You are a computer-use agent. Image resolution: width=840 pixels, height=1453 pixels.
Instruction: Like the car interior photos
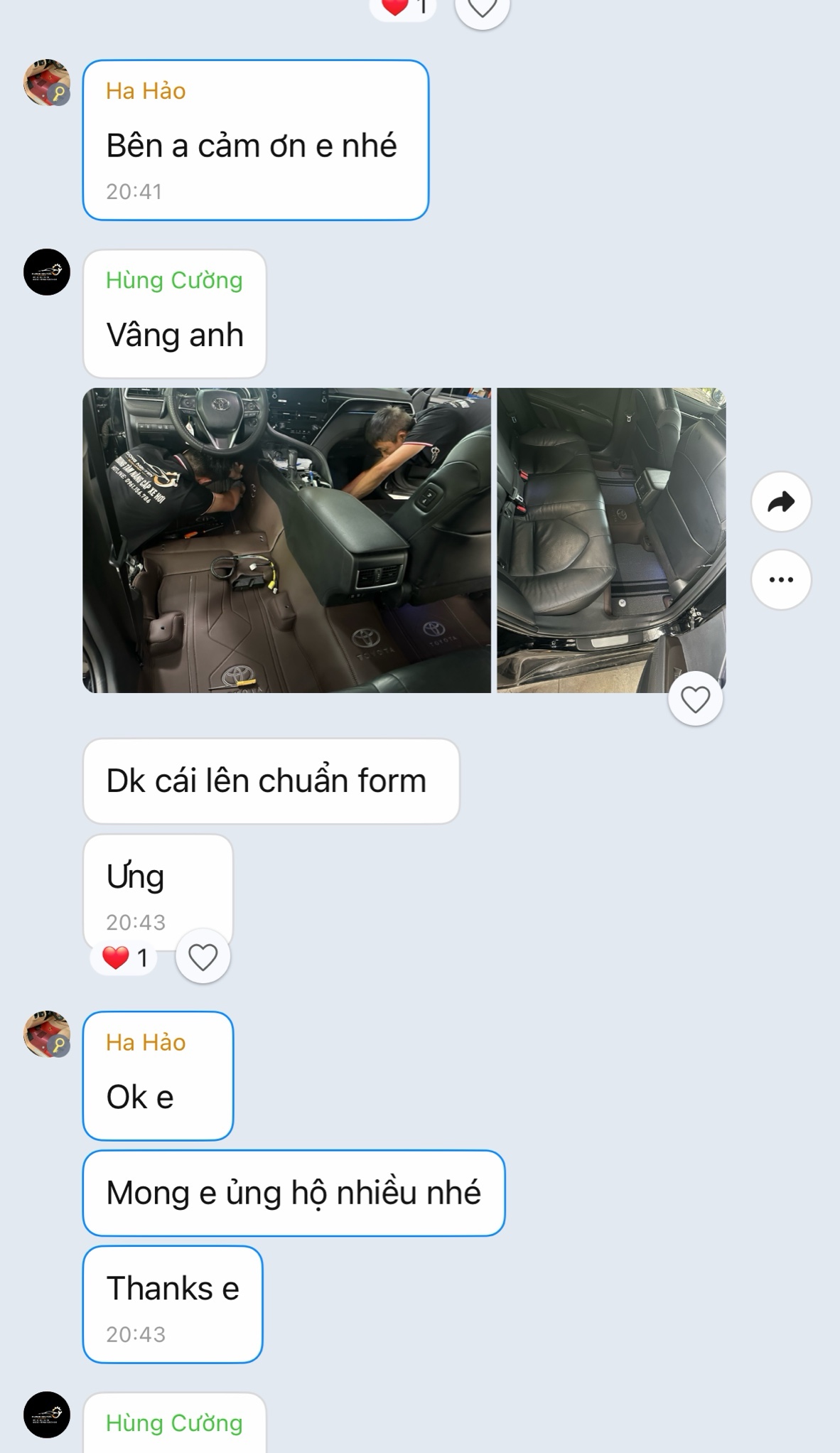point(695,699)
